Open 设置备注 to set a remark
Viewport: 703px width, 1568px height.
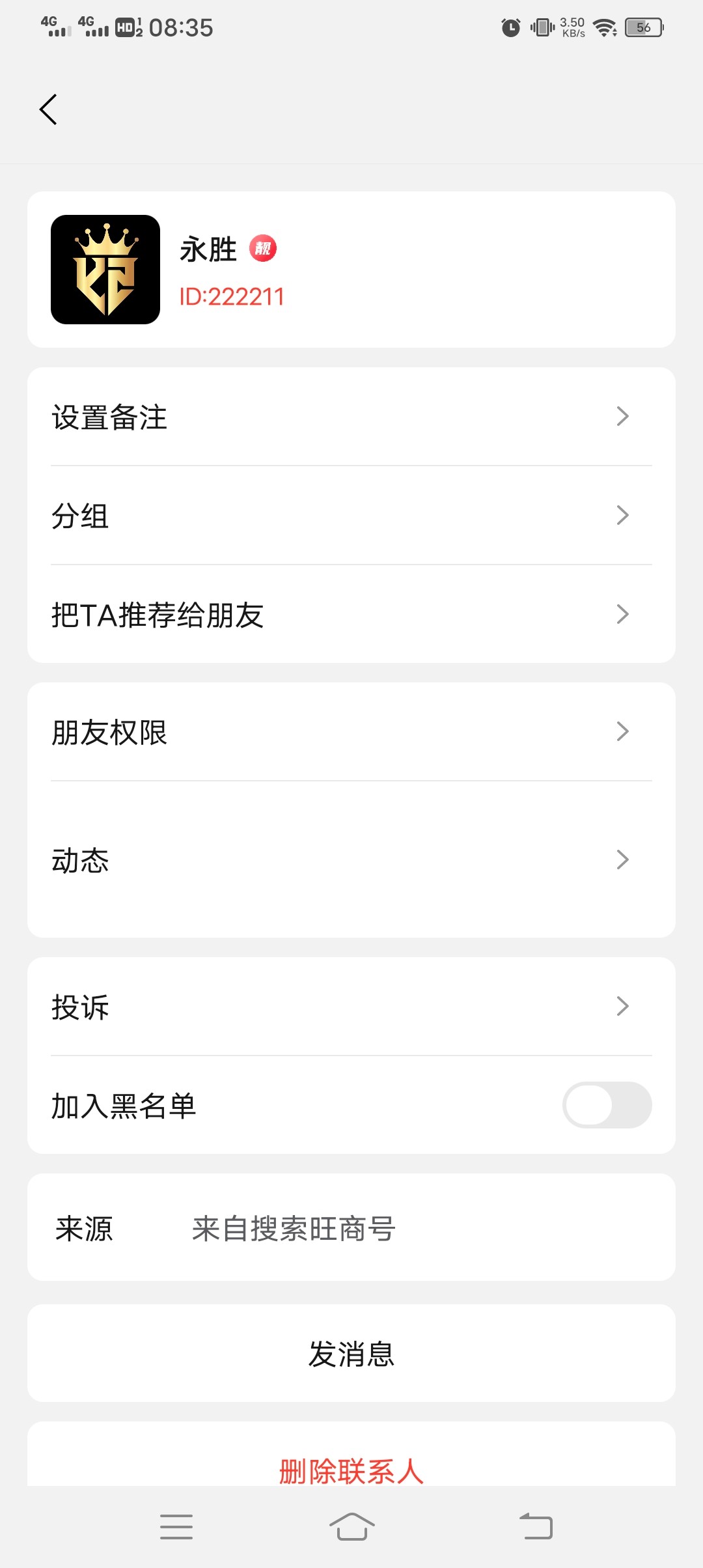(x=351, y=417)
